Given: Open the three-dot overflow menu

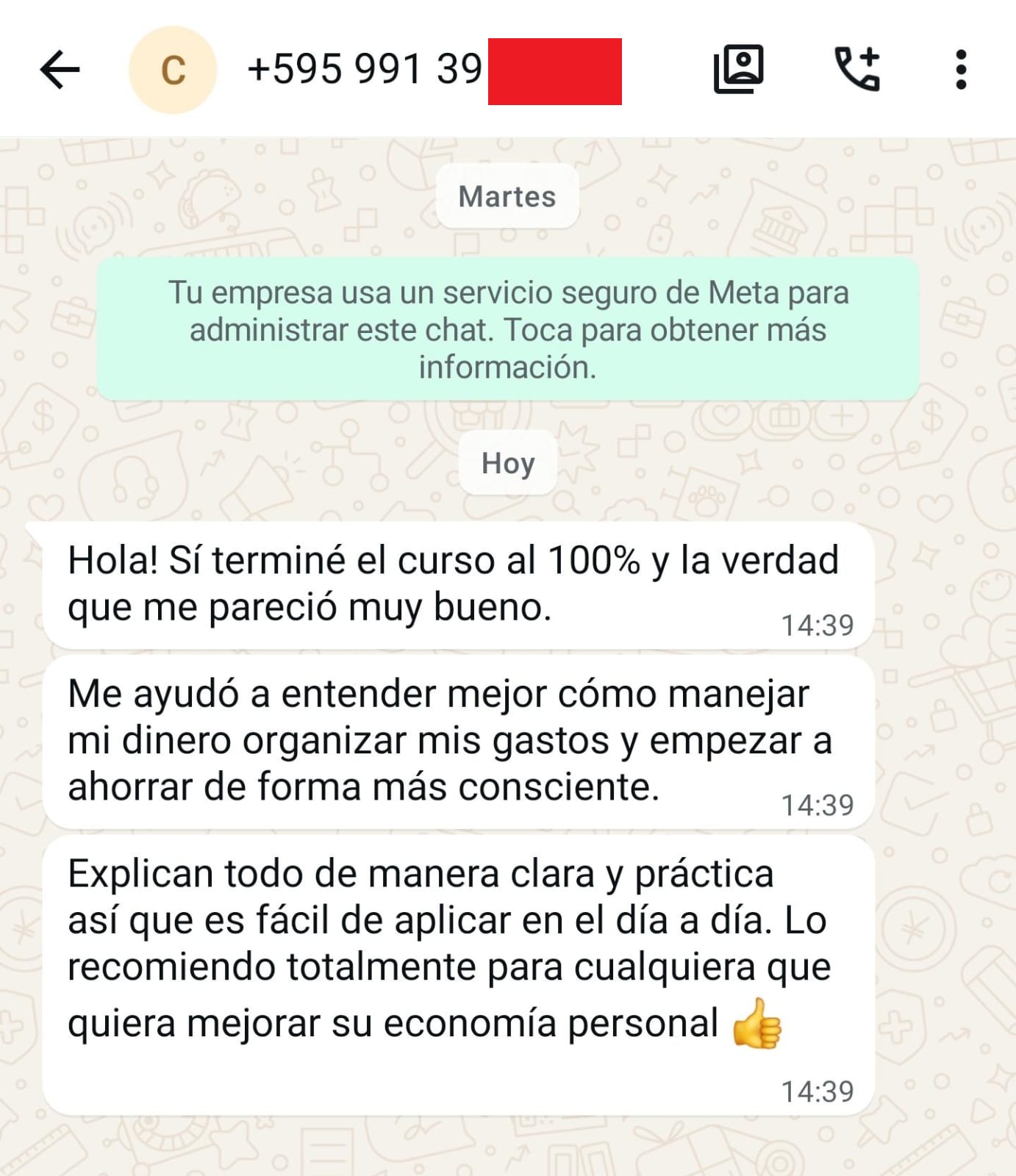Looking at the screenshot, I should 959,70.
